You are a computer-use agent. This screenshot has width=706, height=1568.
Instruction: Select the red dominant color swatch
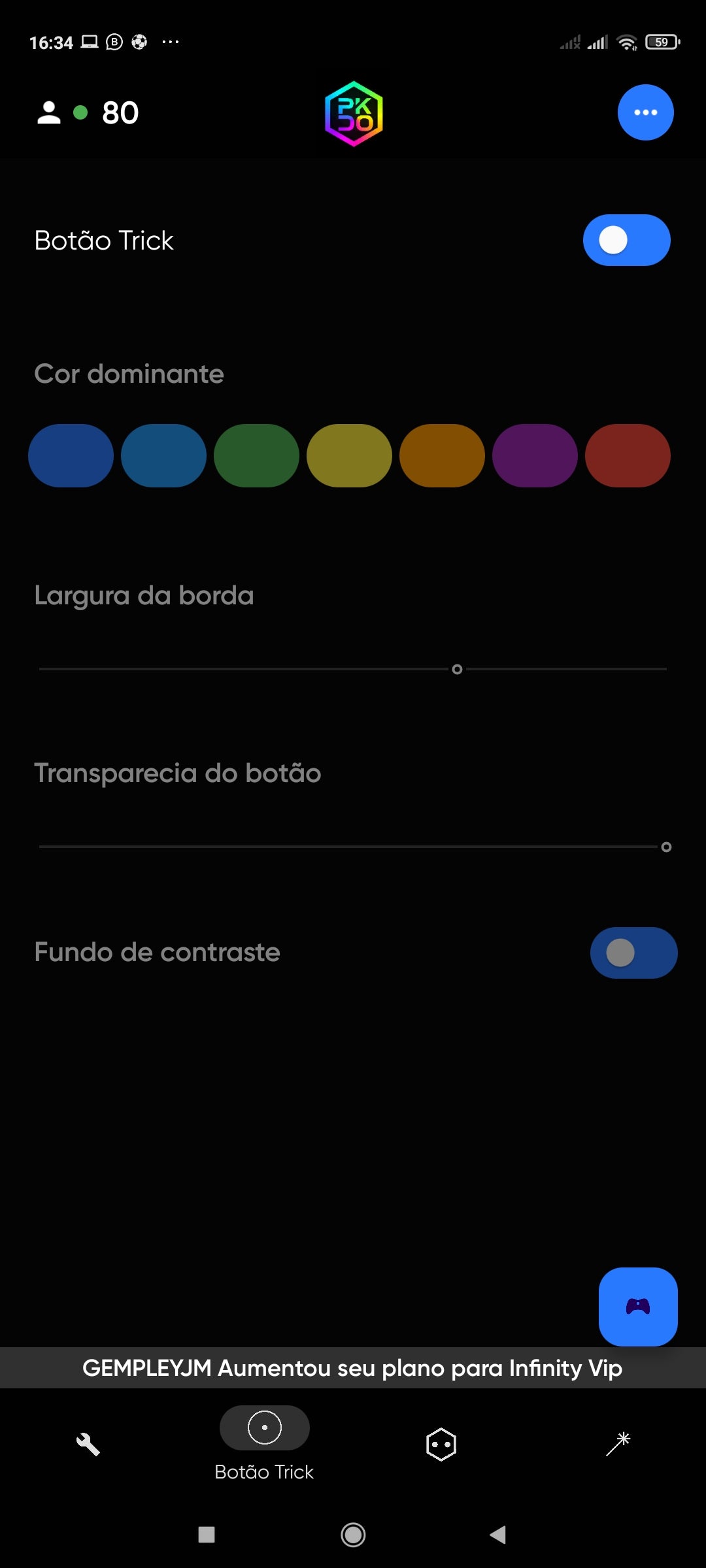point(627,455)
